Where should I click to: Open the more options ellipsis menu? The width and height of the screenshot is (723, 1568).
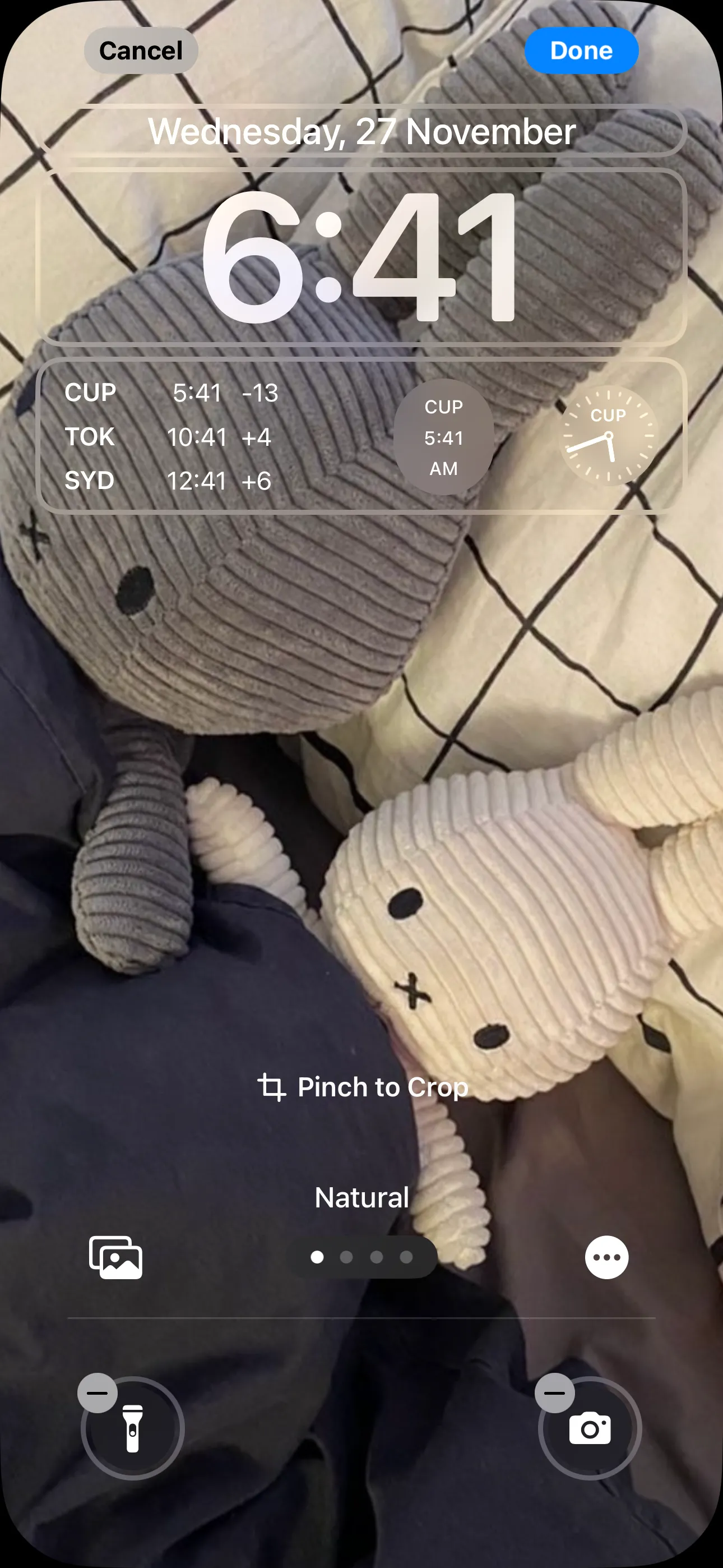point(606,1257)
